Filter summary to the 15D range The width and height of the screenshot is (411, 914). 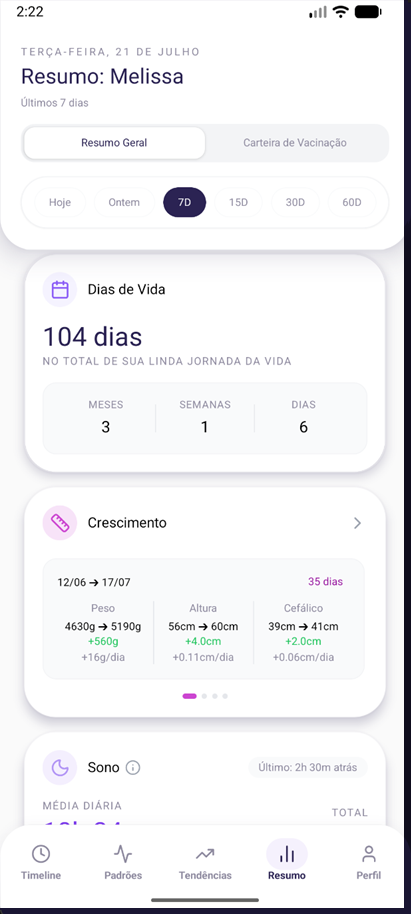click(238, 203)
